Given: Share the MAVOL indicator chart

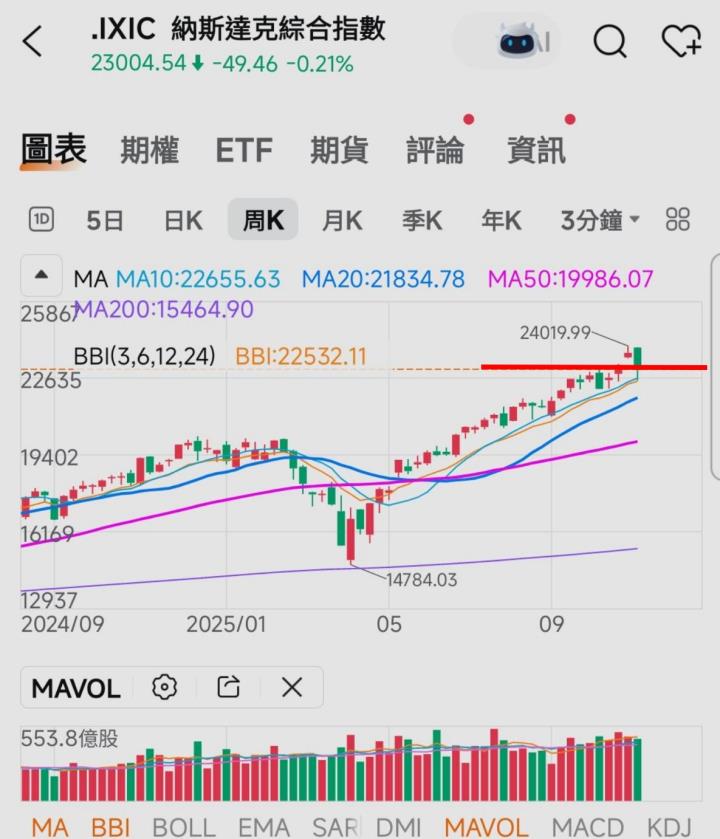Looking at the screenshot, I should coord(227,687).
